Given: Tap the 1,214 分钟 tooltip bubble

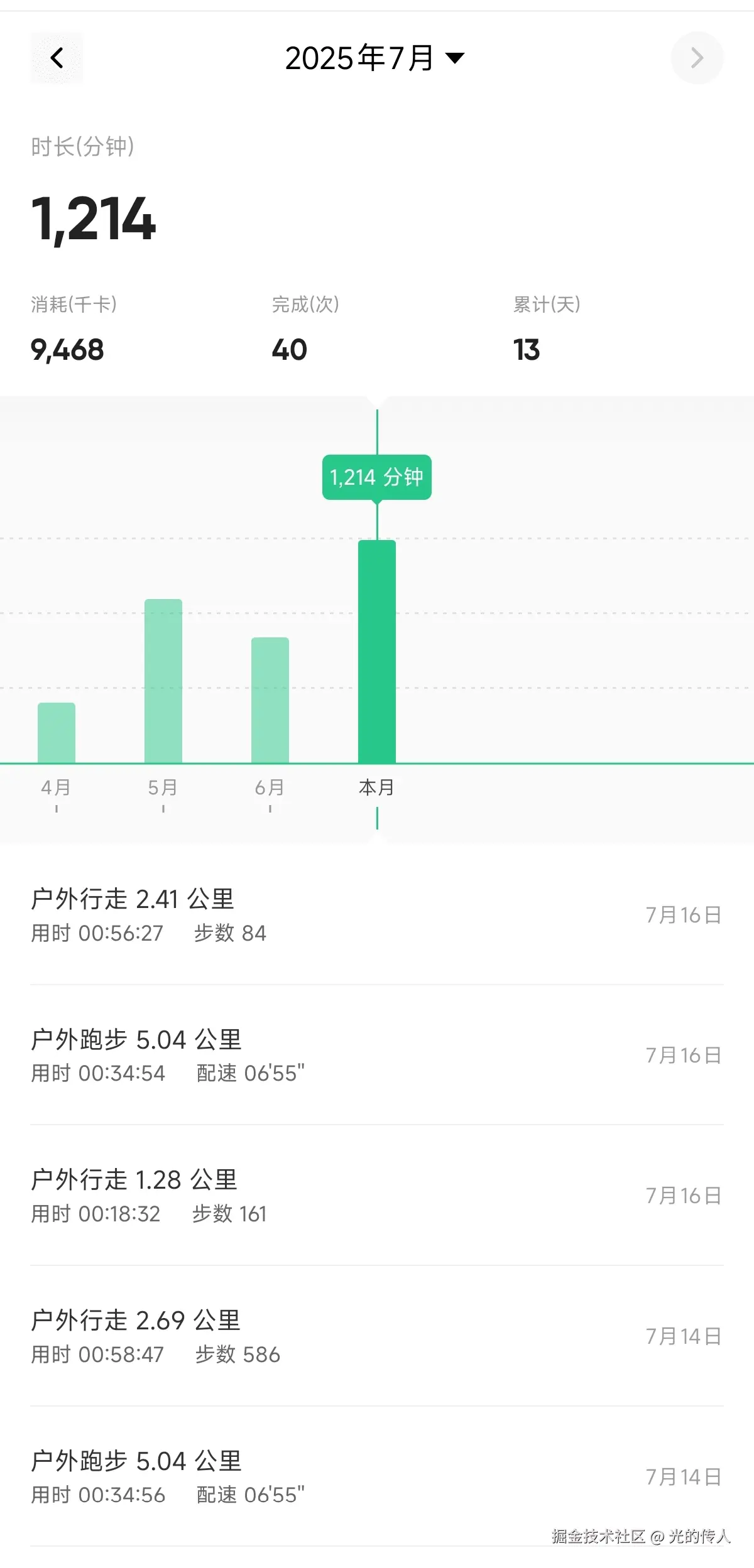Looking at the screenshot, I should (x=376, y=477).
